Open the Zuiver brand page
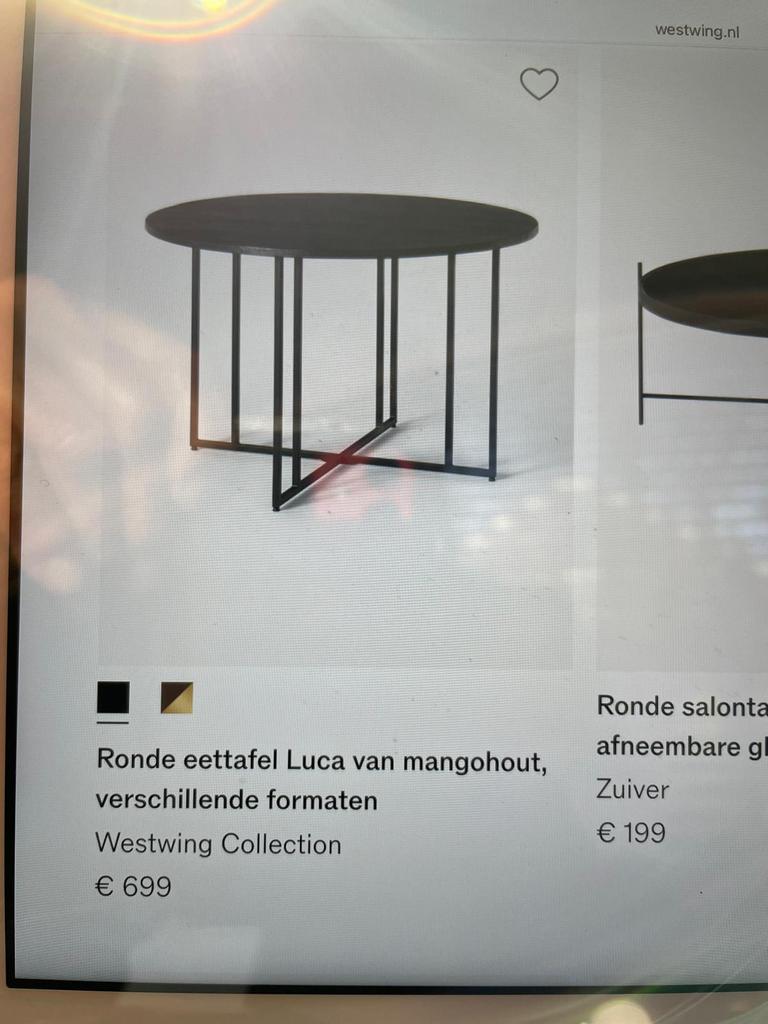Screen dimensions: 768x1024 point(632,790)
